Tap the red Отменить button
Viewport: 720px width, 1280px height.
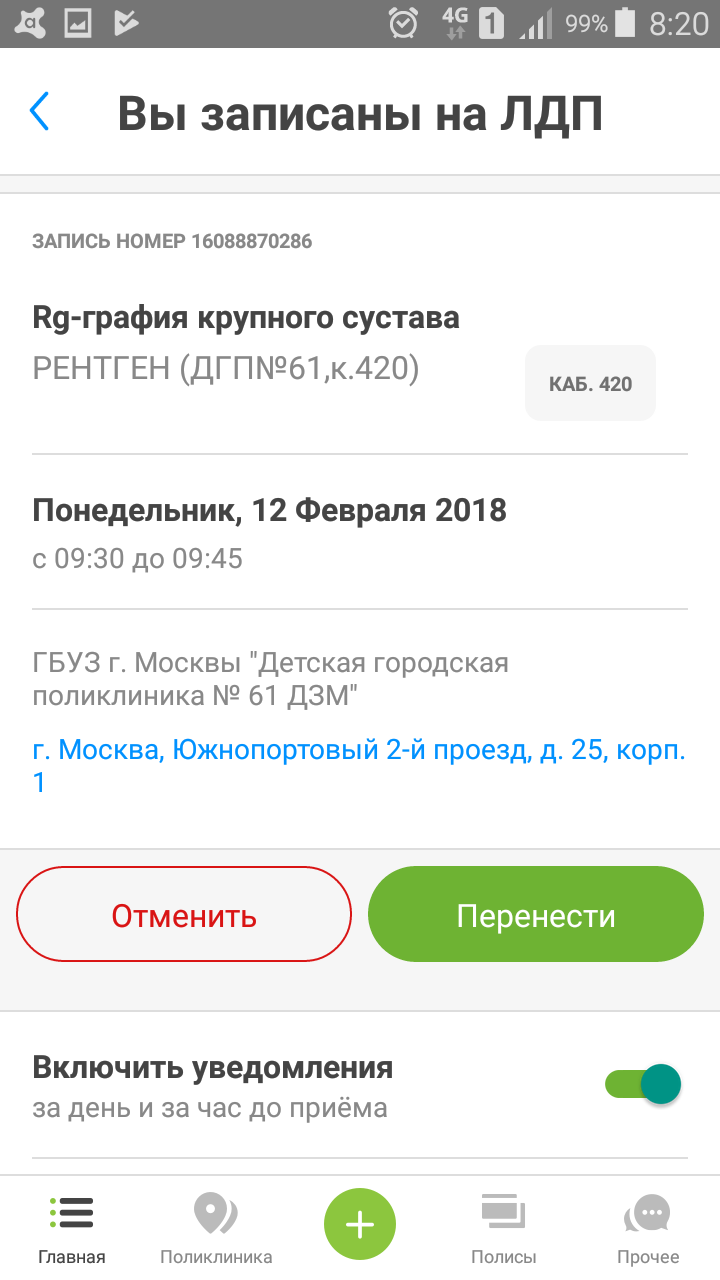point(184,915)
